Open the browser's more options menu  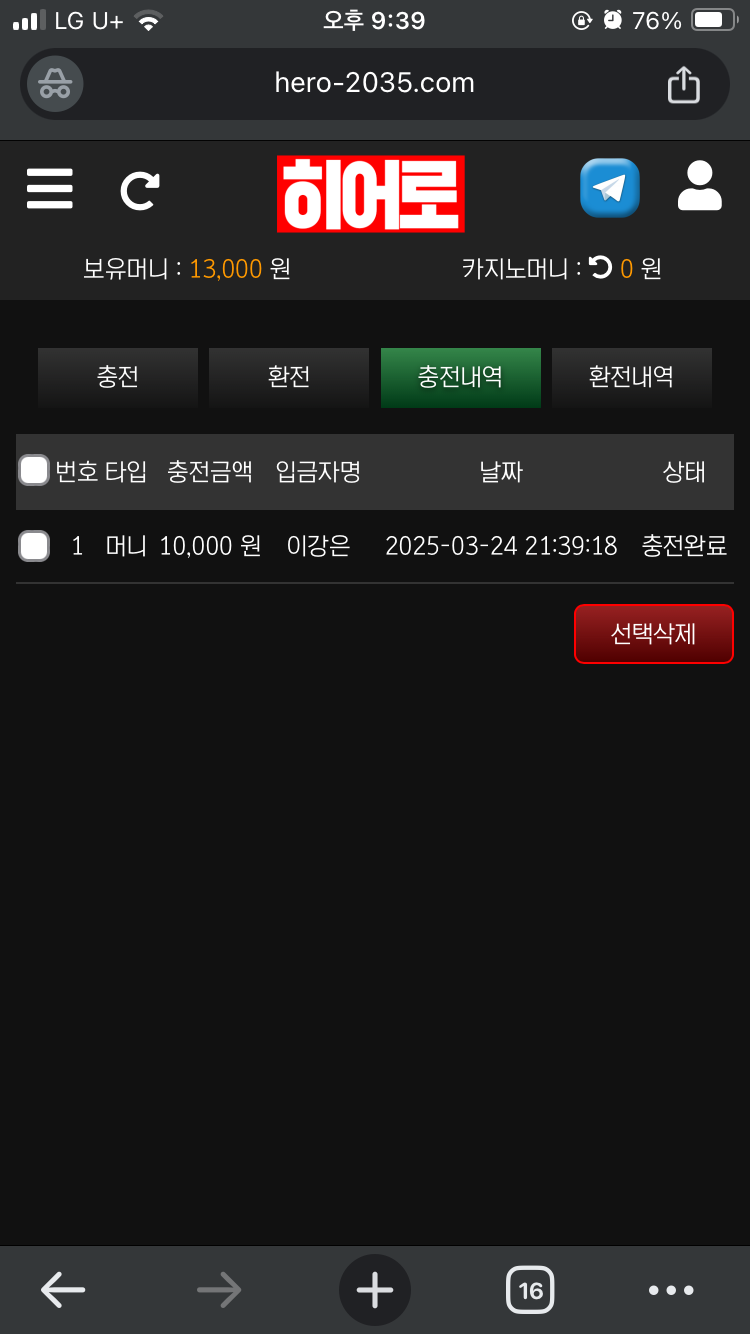pos(671,1290)
